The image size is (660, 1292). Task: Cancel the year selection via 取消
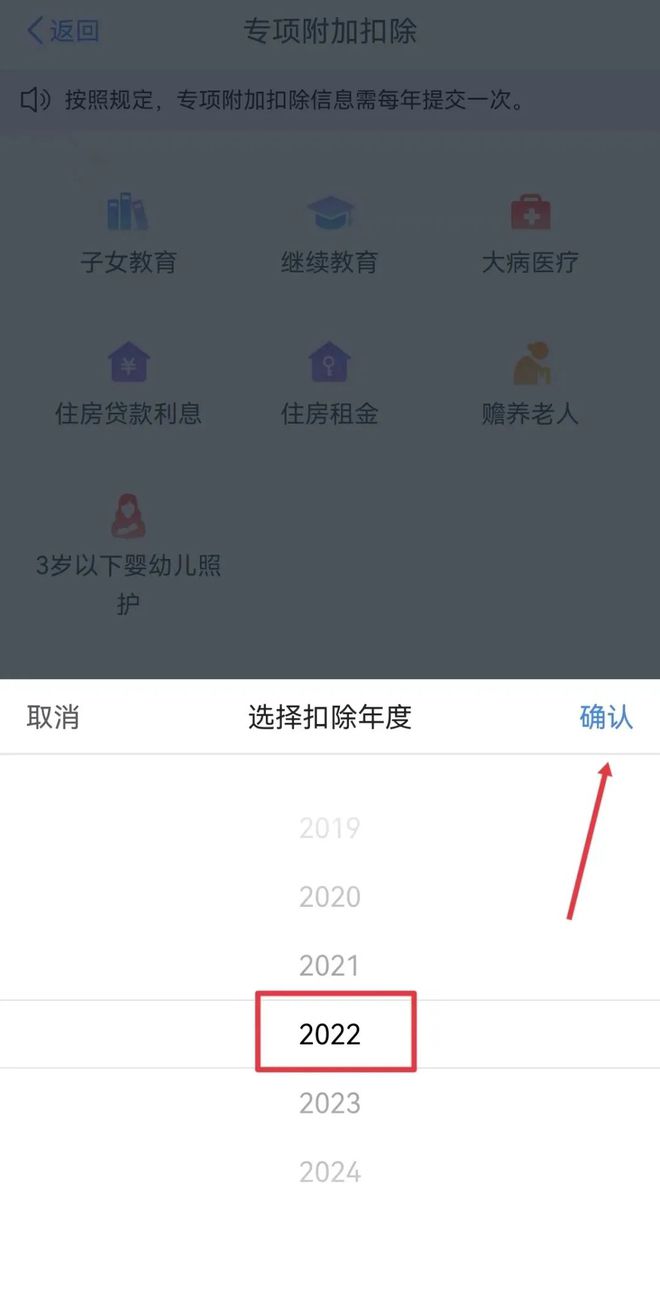tap(53, 716)
